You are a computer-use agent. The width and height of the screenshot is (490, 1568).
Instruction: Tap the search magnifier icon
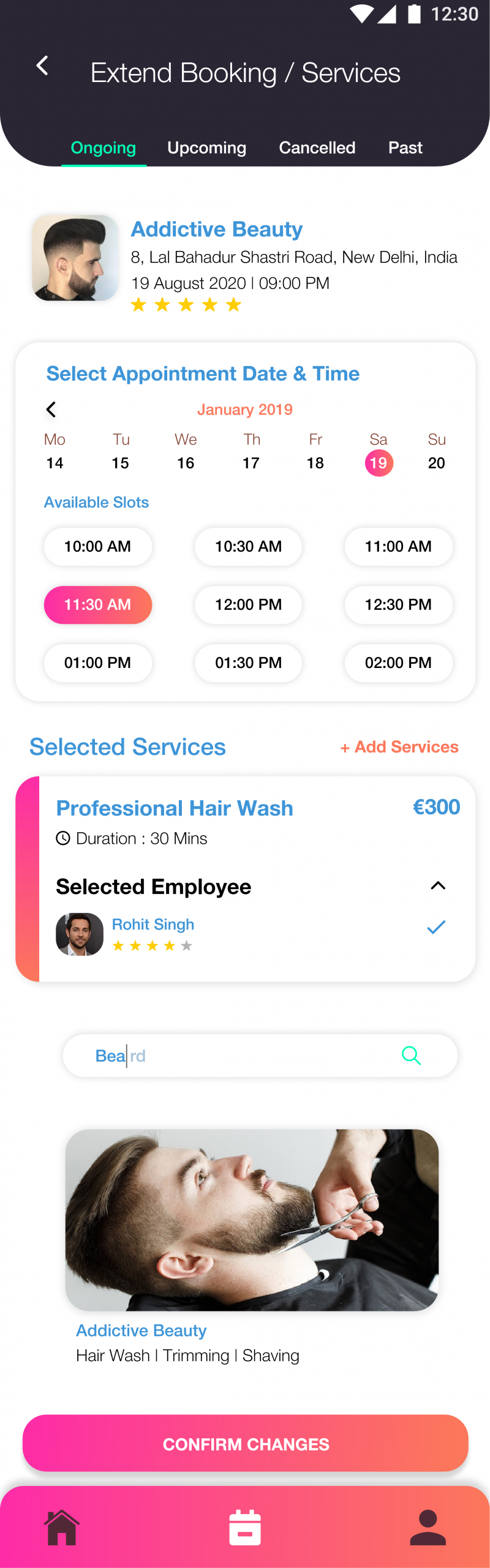[411, 1056]
